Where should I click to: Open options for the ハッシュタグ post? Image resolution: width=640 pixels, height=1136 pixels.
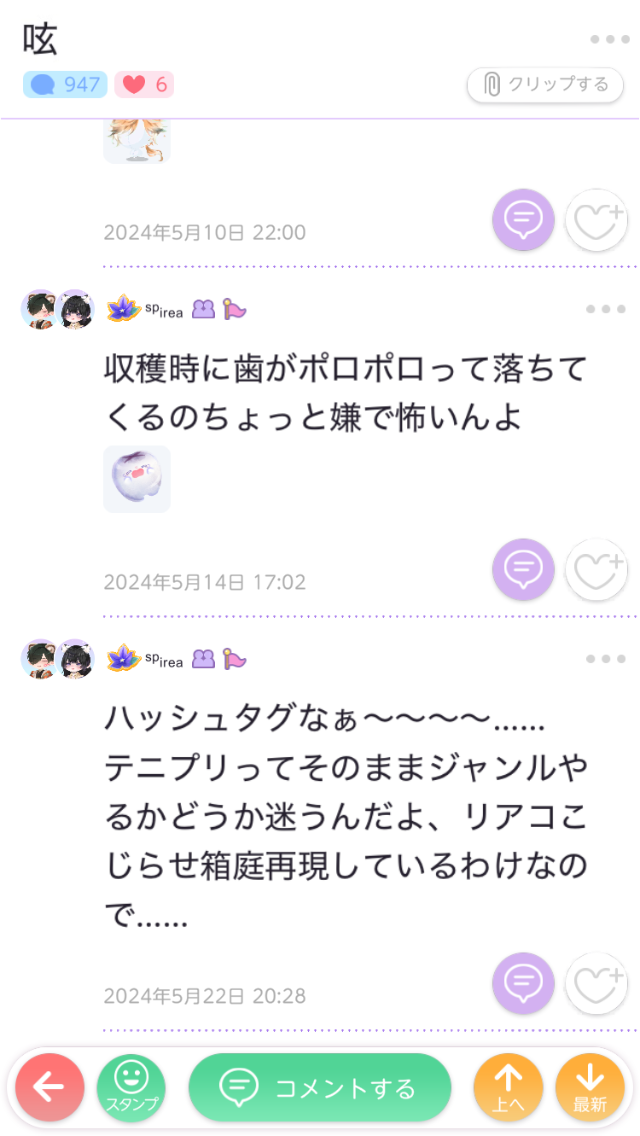[x=605, y=659]
